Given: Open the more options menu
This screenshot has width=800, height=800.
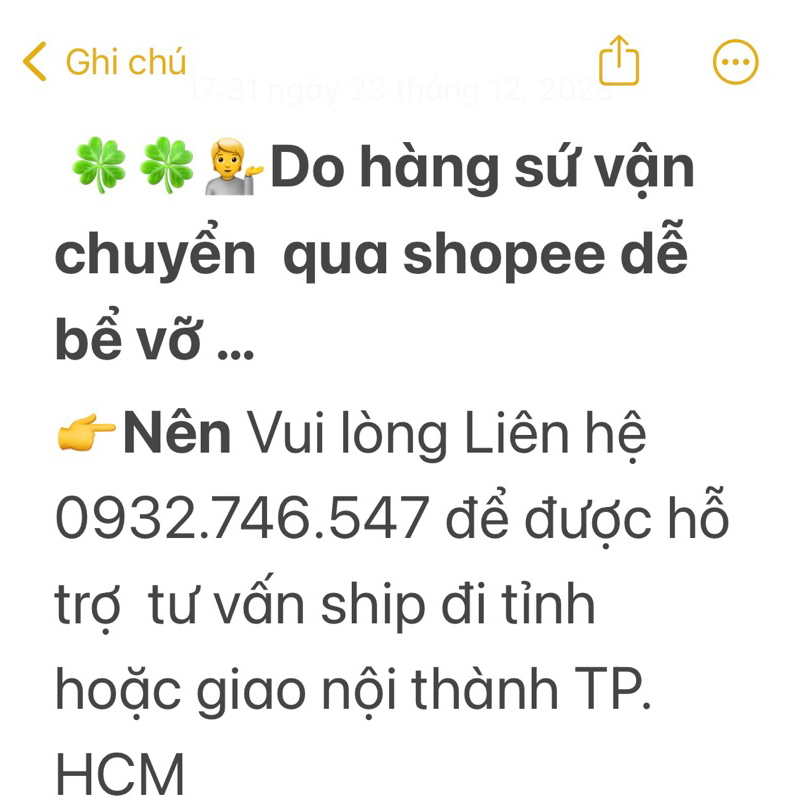Looking at the screenshot, I should click(x=735, y=62).
